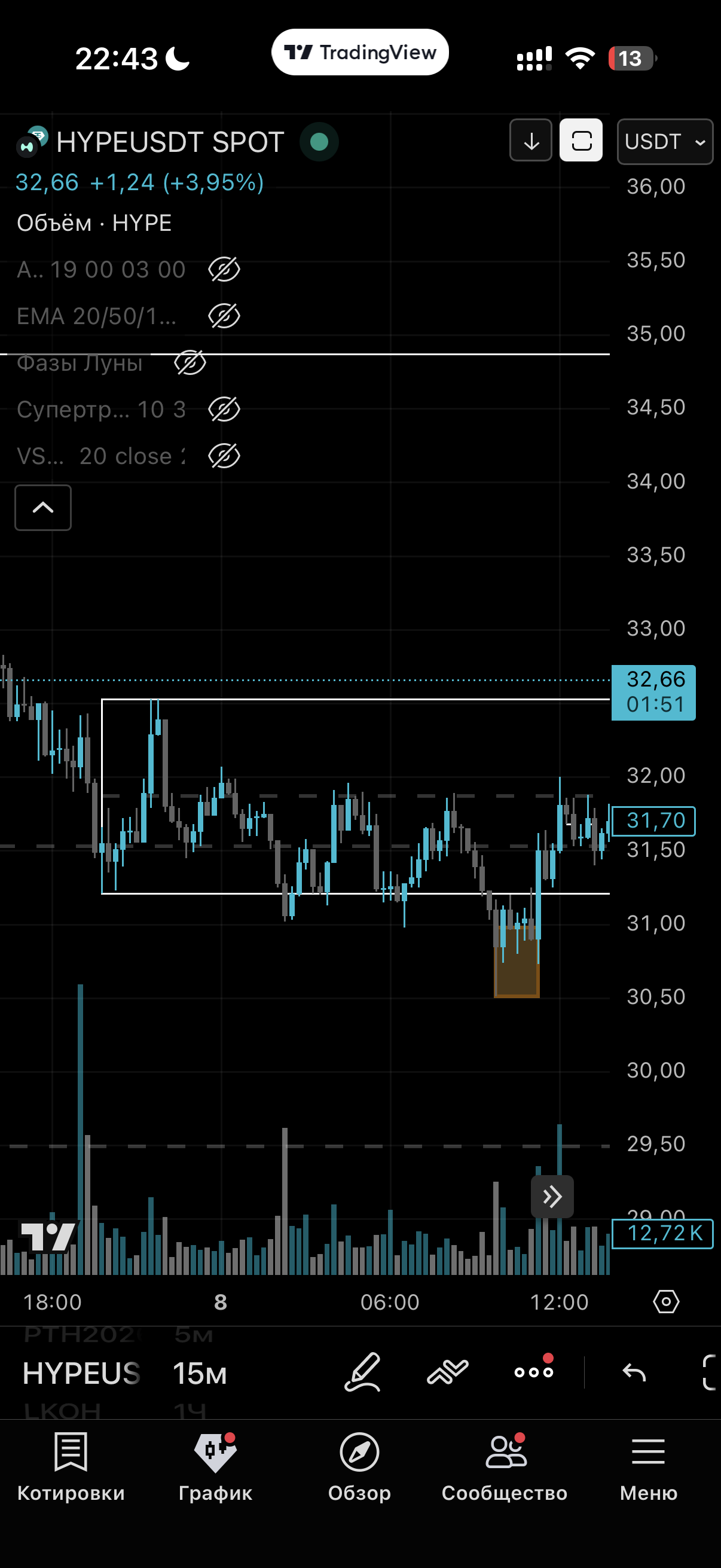Open the drawing tools pencil
This screenshot has width=721, height=1568.
[363, 1372]
